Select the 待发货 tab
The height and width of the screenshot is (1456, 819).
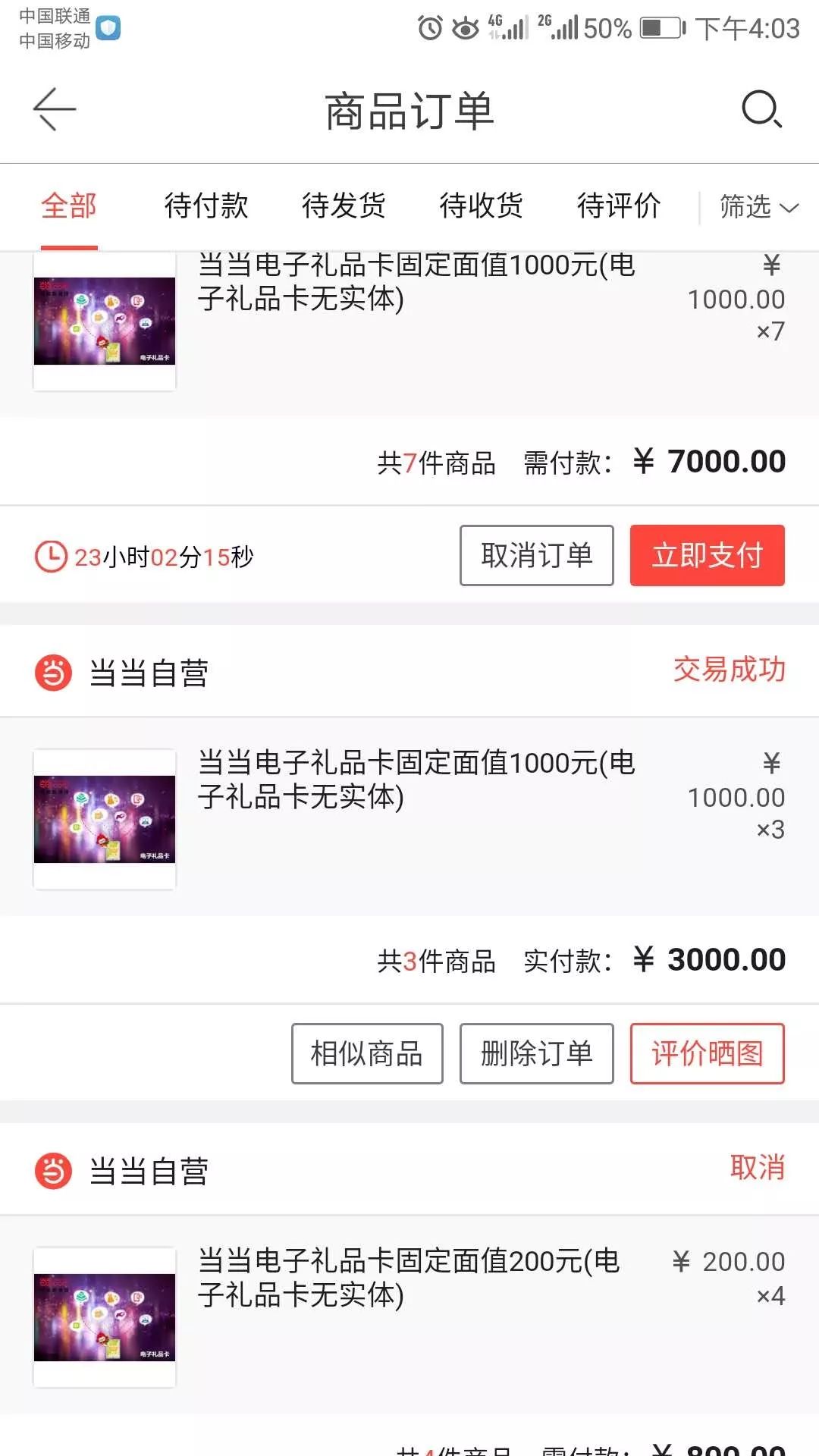[345, 206]
